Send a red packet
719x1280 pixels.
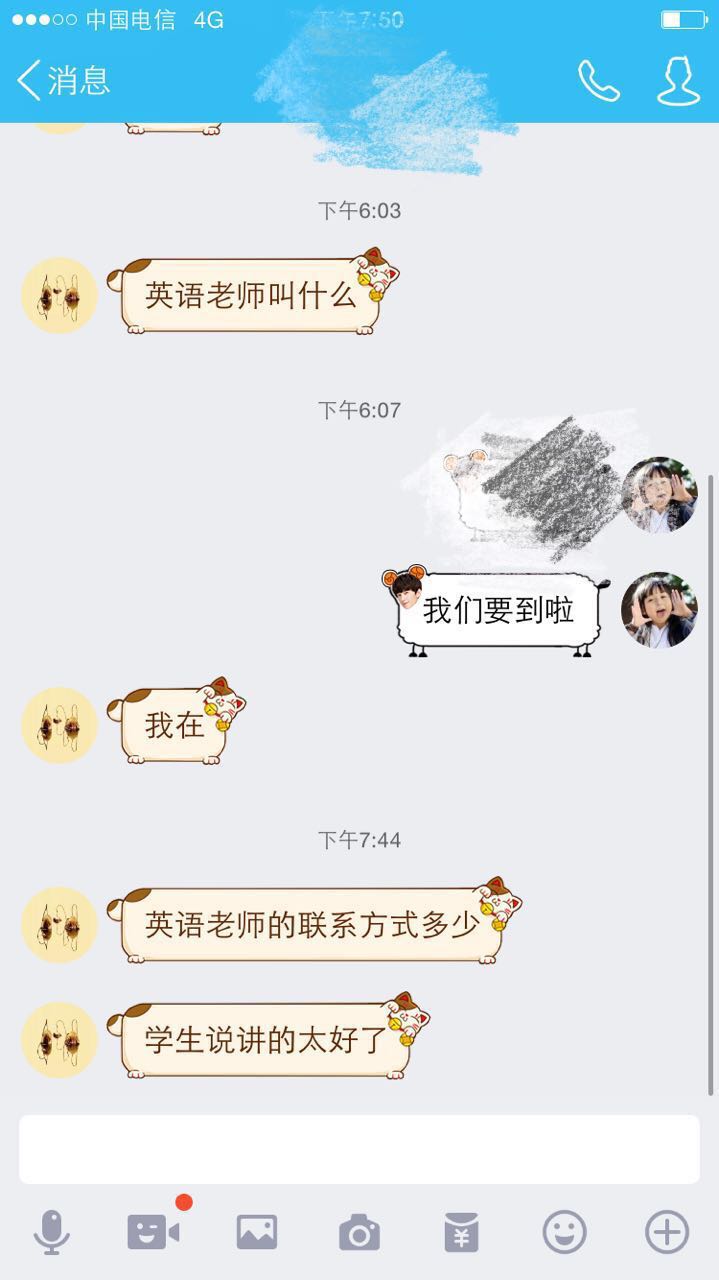coord(462,1232)
